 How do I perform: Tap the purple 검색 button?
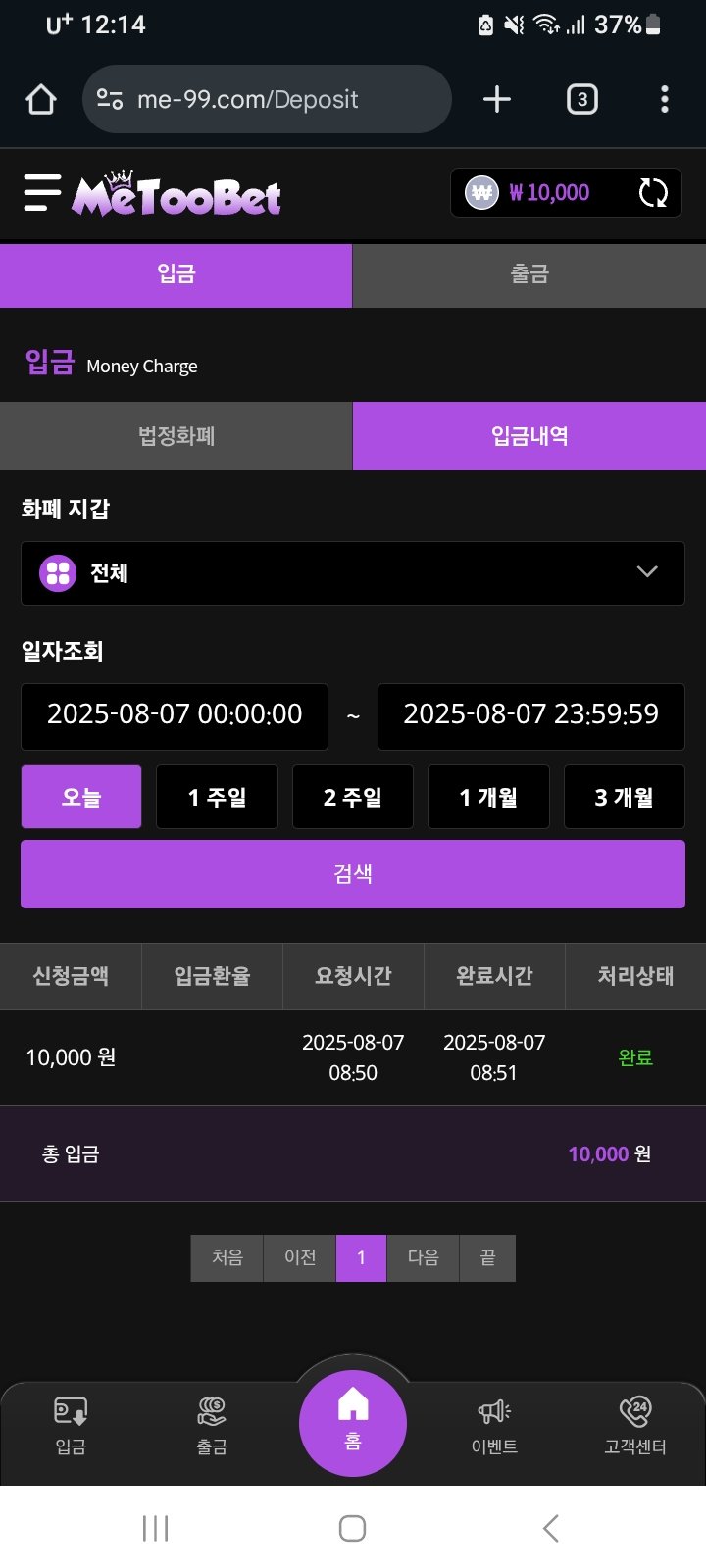point(353,874)
